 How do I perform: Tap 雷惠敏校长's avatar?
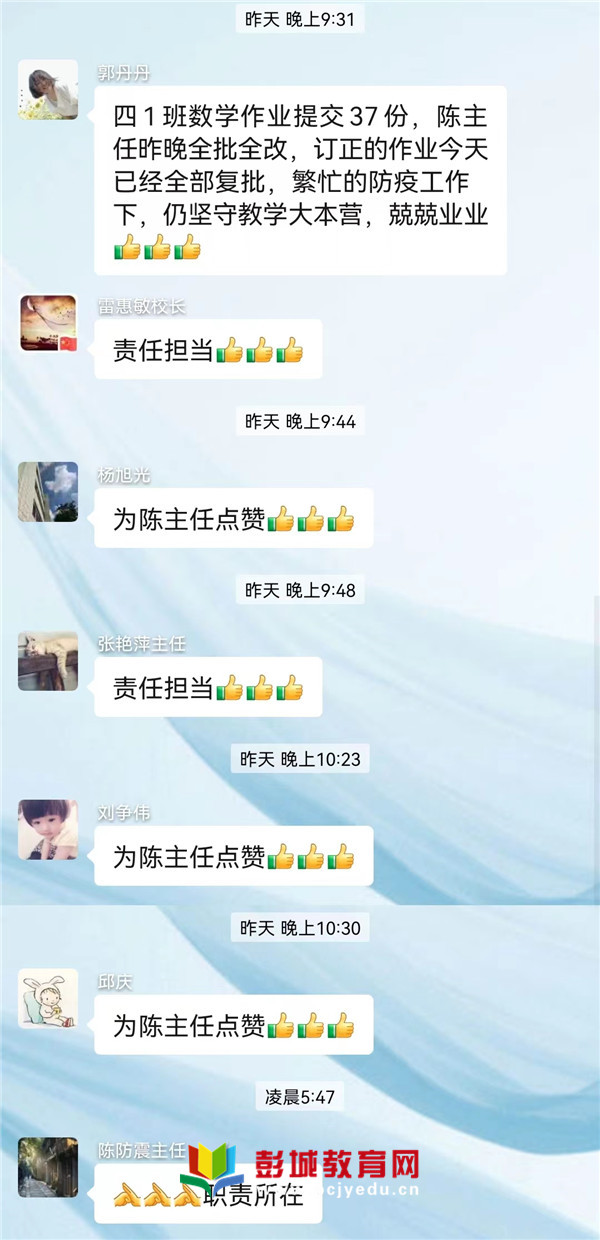pos(48,323)
